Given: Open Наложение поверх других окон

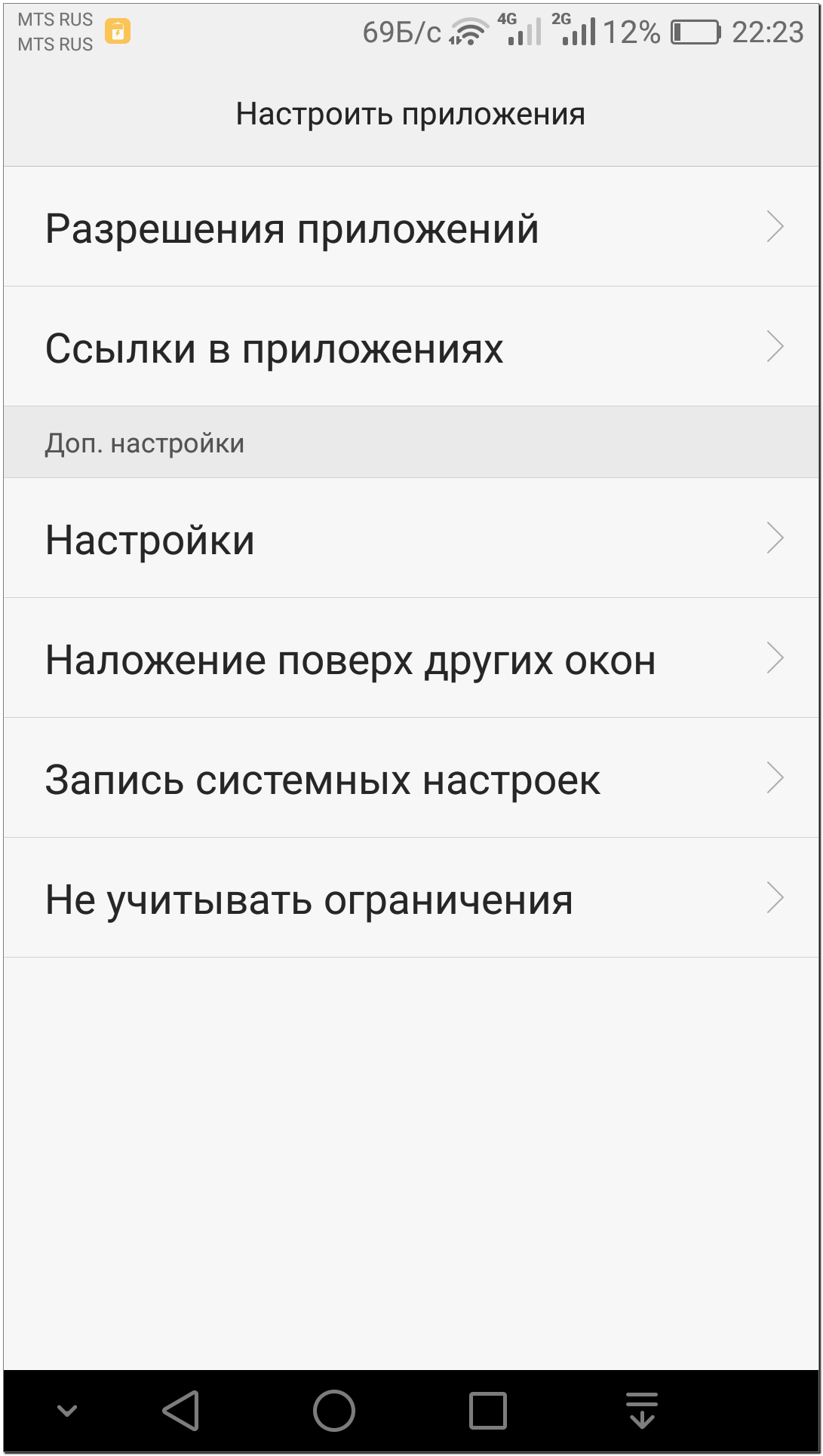Looking at the screenshot, I should (411, 658).
